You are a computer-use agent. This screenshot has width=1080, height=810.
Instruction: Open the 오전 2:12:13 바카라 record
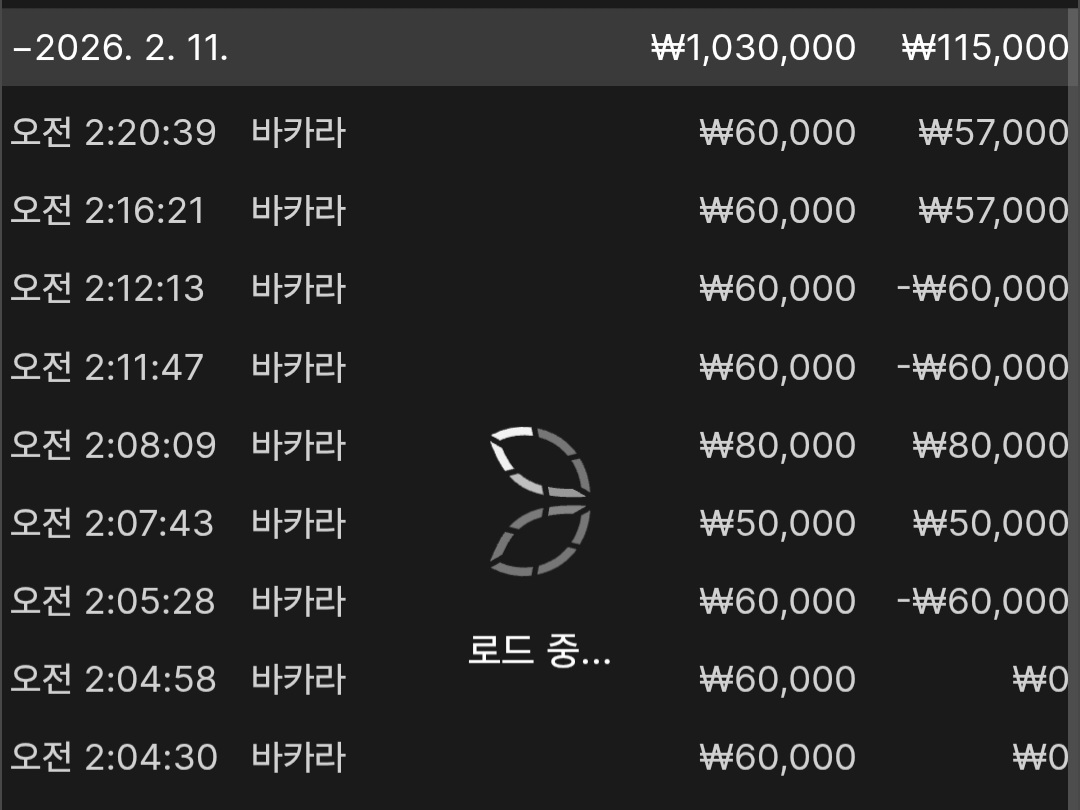[180, 289]
